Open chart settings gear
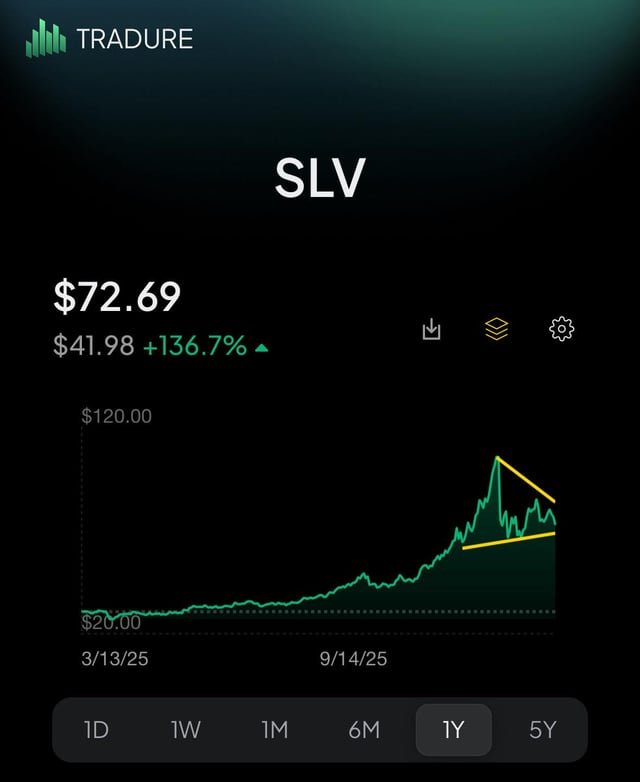The image size is (640, 782). tap(562, 329)
